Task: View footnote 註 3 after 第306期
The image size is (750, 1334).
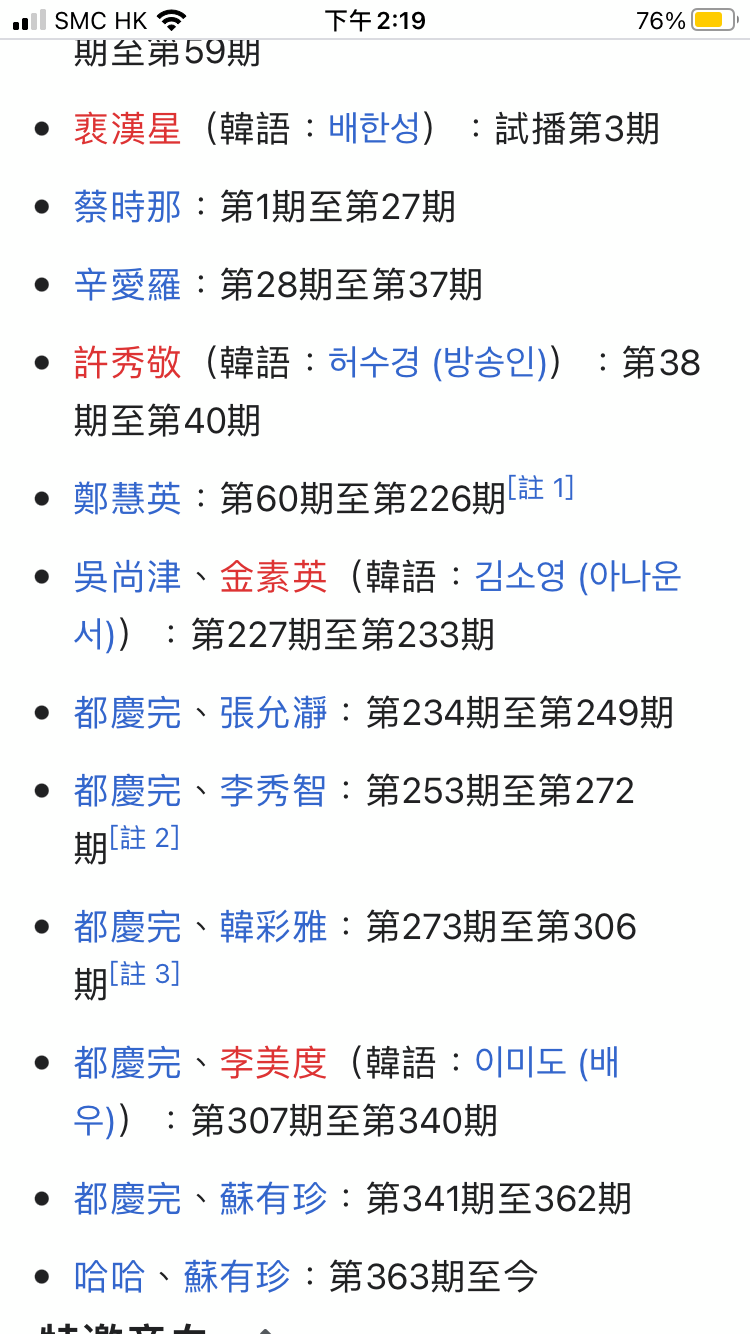Action: pos(145,974)
